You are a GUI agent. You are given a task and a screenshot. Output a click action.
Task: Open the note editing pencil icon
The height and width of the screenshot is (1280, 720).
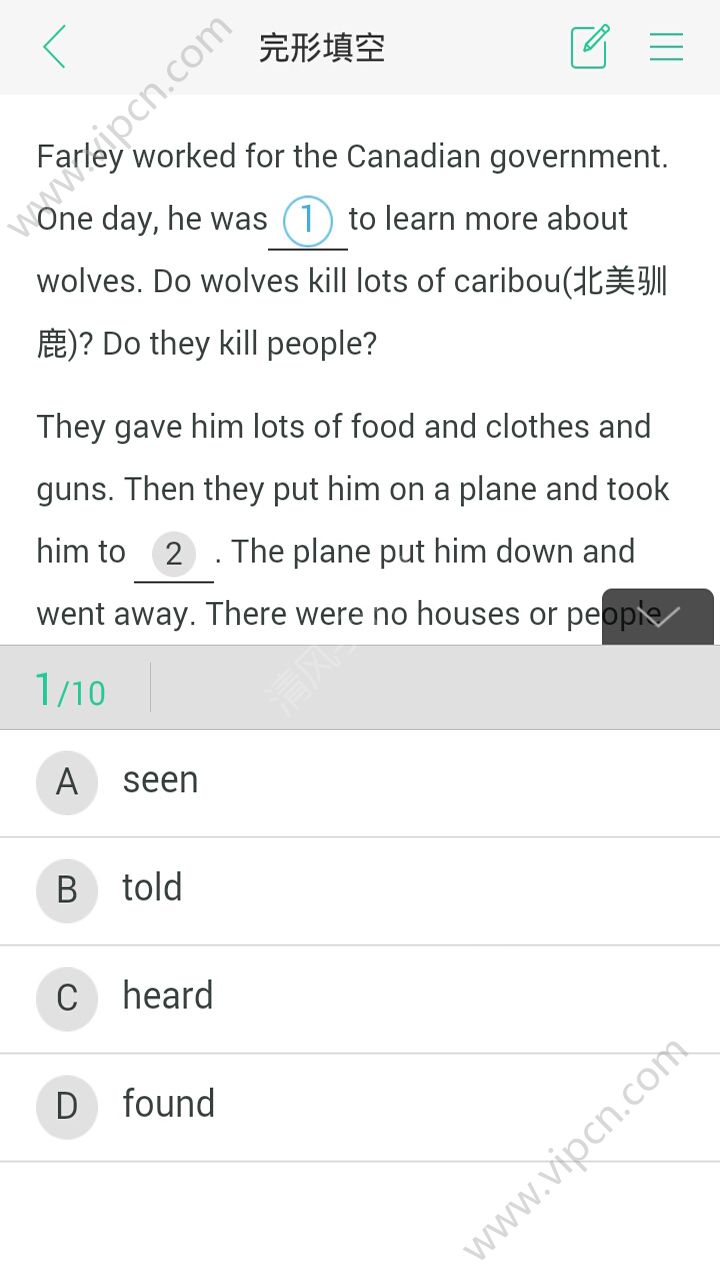pos(590,46)
